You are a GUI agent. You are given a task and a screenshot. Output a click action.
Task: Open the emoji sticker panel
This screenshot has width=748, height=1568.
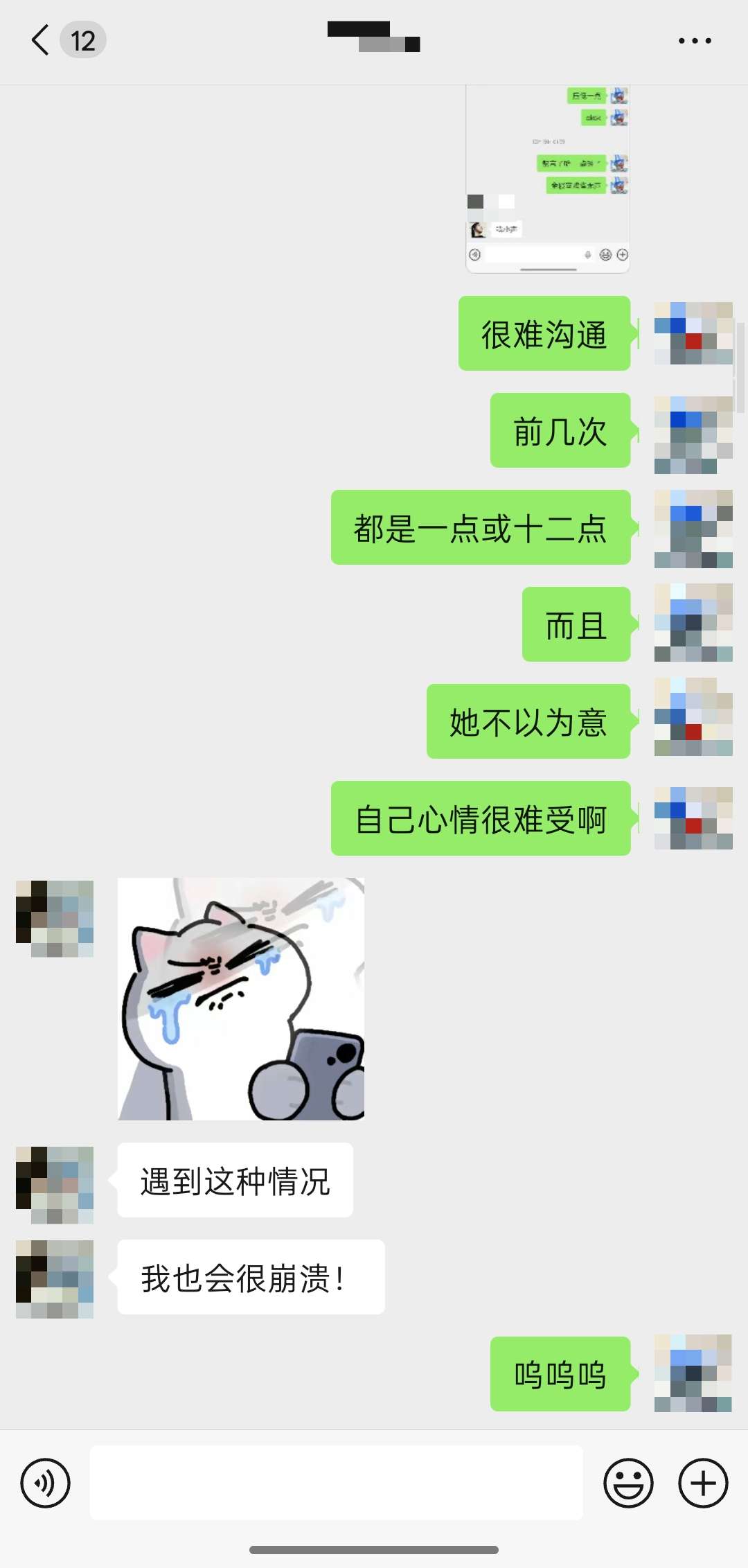628,1483
